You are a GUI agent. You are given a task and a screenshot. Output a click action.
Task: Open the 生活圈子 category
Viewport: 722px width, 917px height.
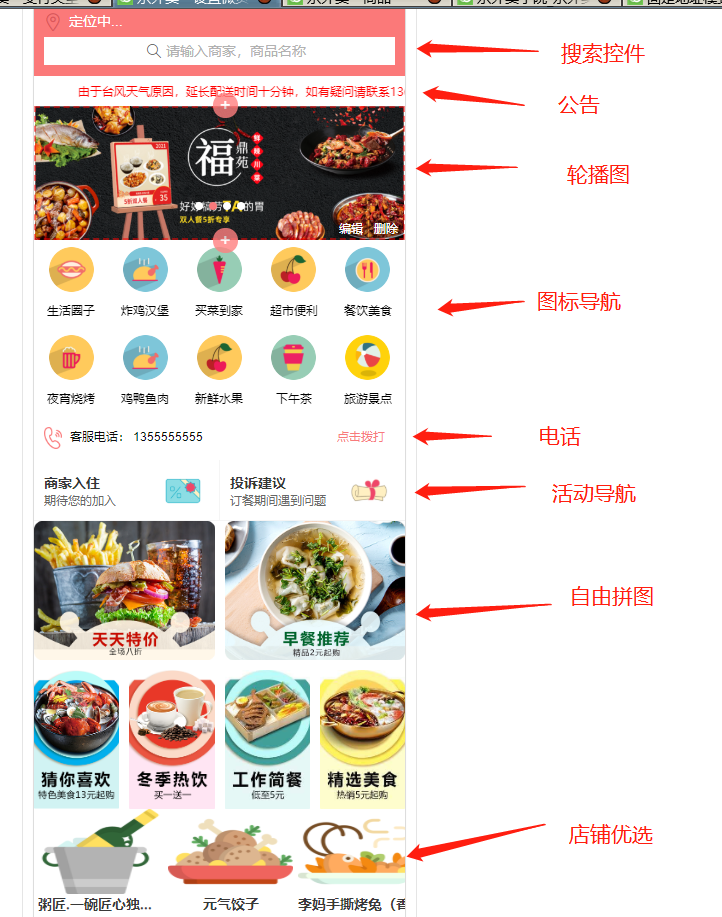[x=71, y=281]
